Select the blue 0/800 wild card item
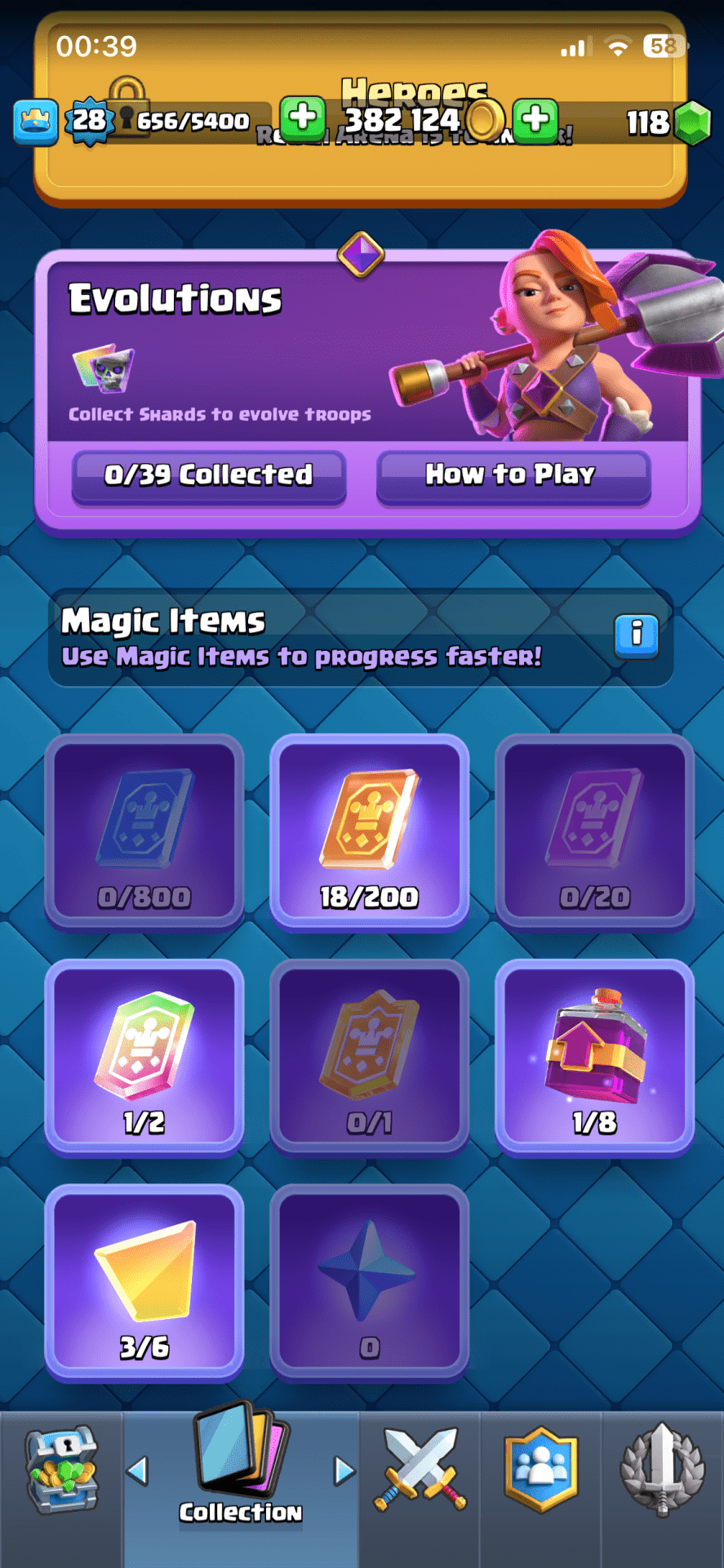Image resolution: width=724 pixels, height=1568 pixels. 144,831
